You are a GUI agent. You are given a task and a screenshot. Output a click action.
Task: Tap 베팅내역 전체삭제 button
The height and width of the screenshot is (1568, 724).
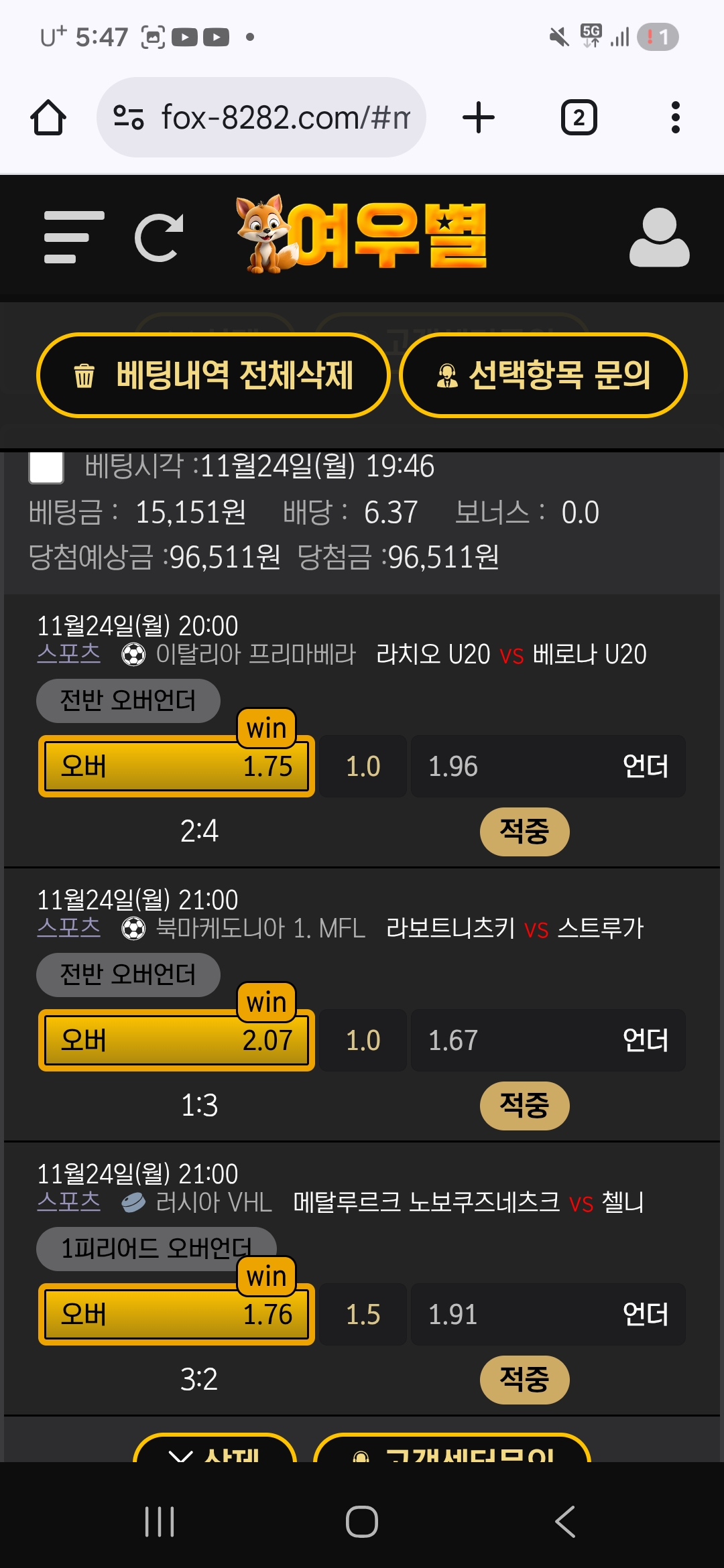[x=213, y=375]
